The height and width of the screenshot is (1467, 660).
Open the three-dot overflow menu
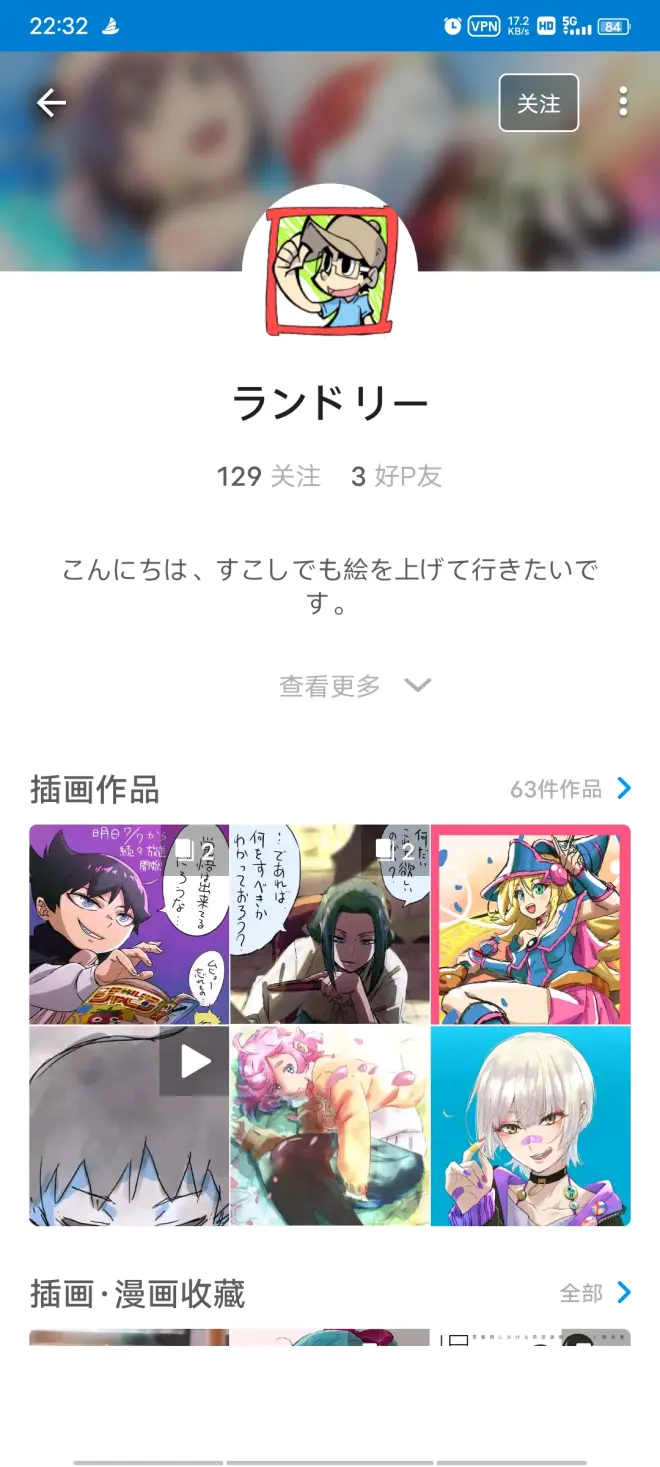pyautogui.click(x=623, y=102)
